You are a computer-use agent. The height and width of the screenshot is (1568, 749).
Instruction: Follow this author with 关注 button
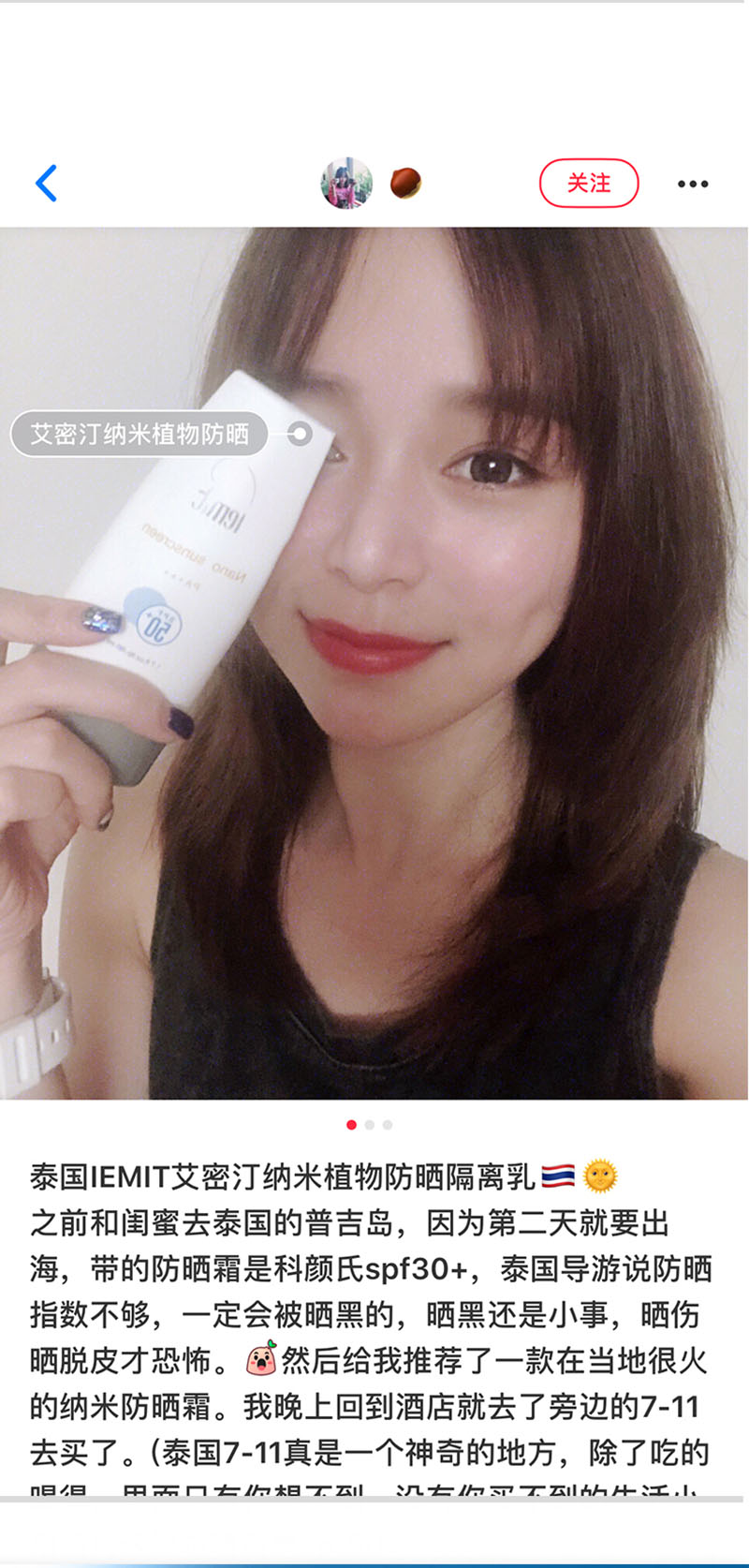click(589, 183)
